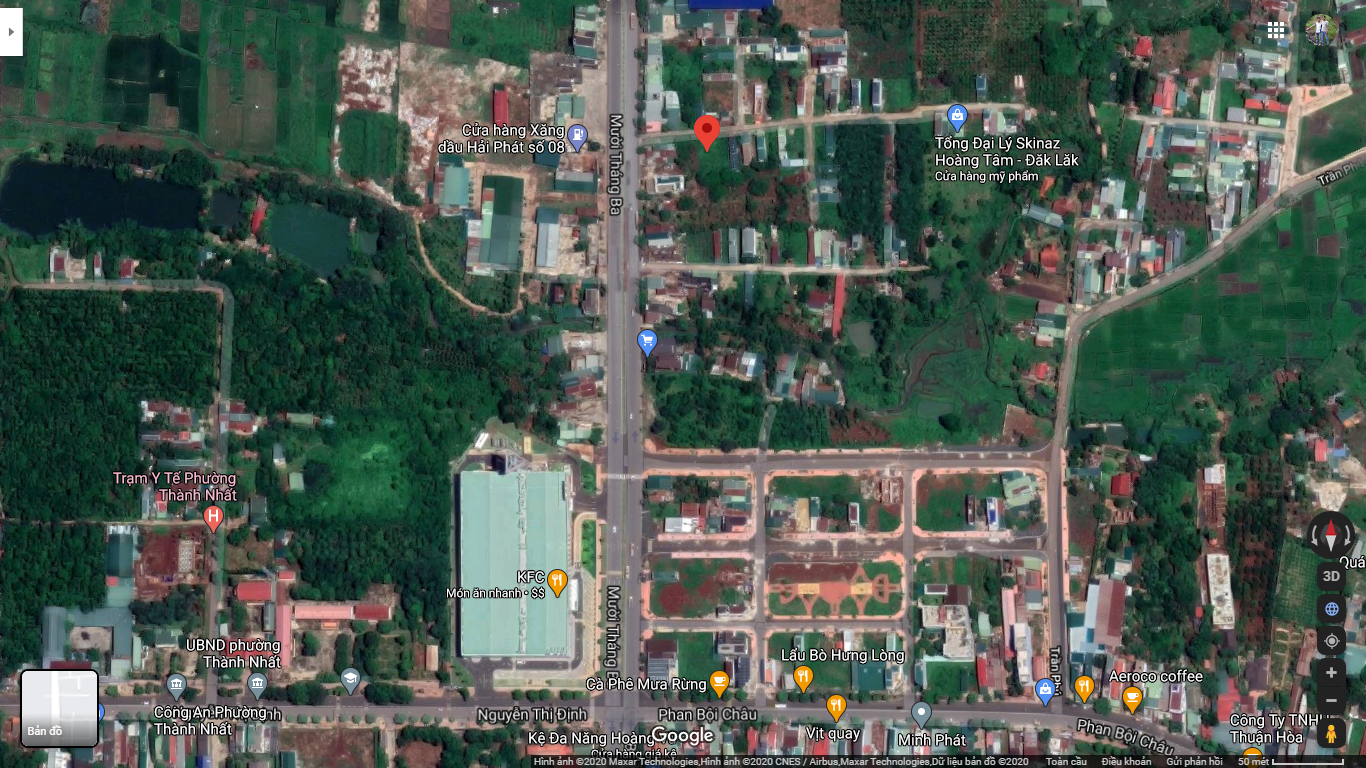
Task: Switch to globe view
Action: tap(1331, 608)
